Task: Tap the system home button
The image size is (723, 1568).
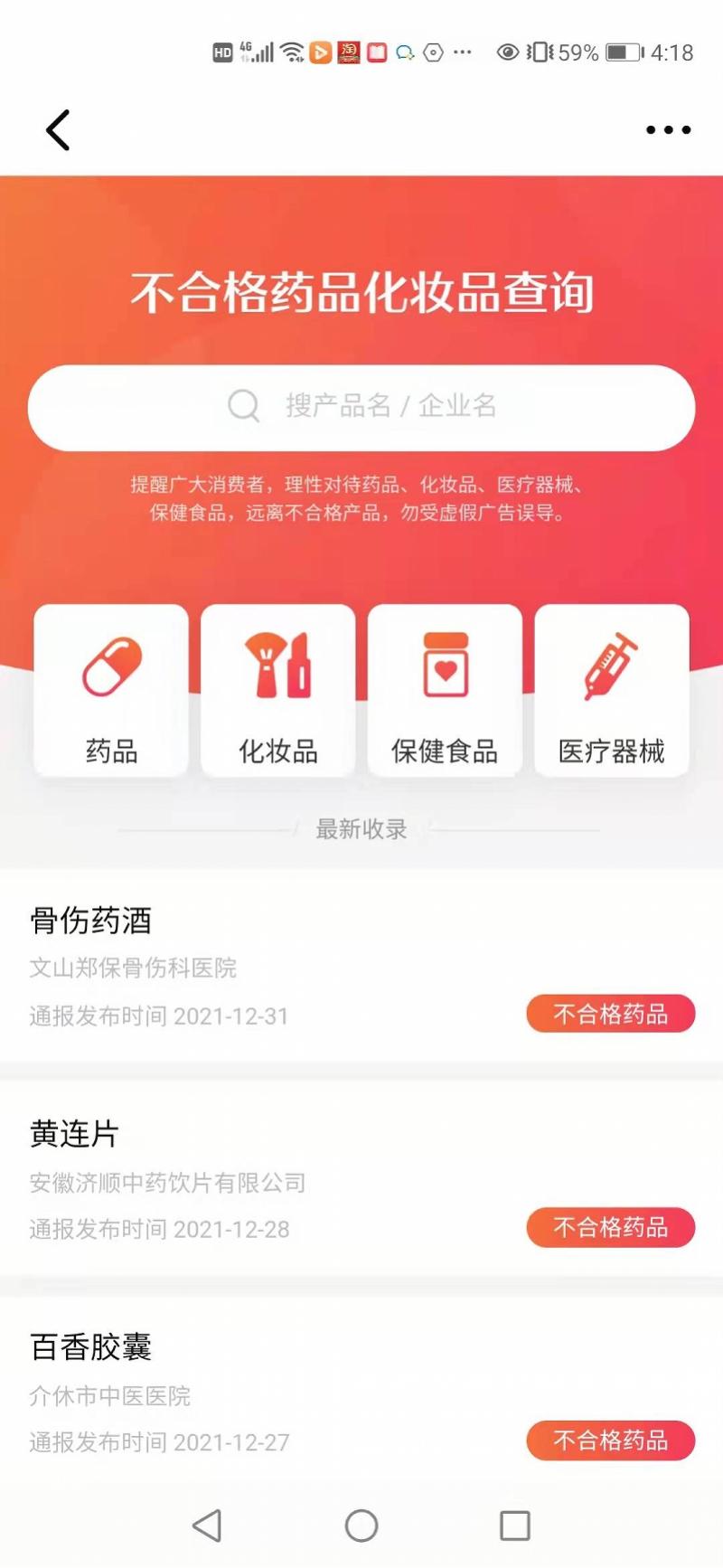Action: [361, 1525]
